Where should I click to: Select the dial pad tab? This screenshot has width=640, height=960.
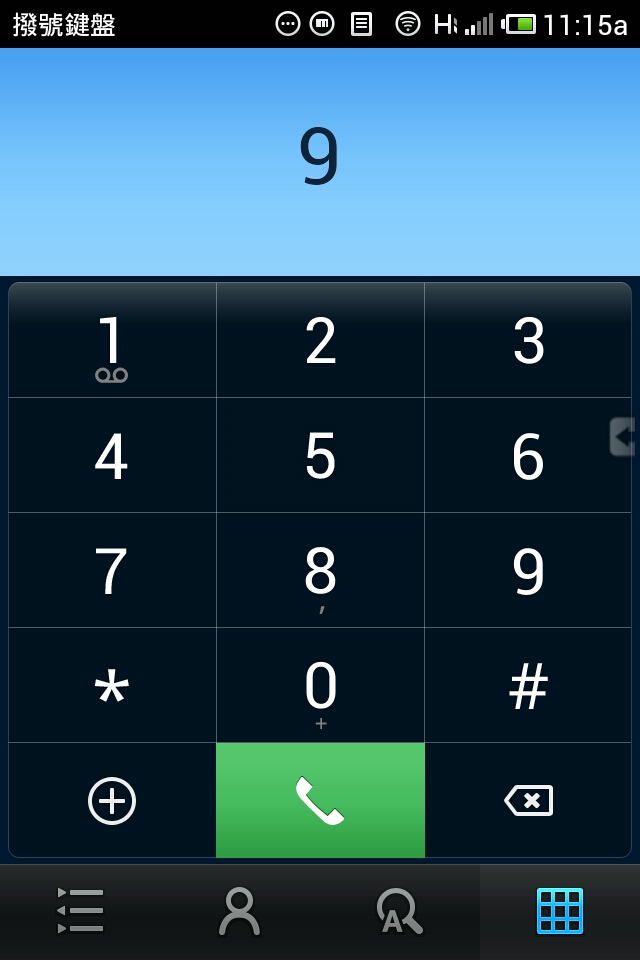click(560, 911)
